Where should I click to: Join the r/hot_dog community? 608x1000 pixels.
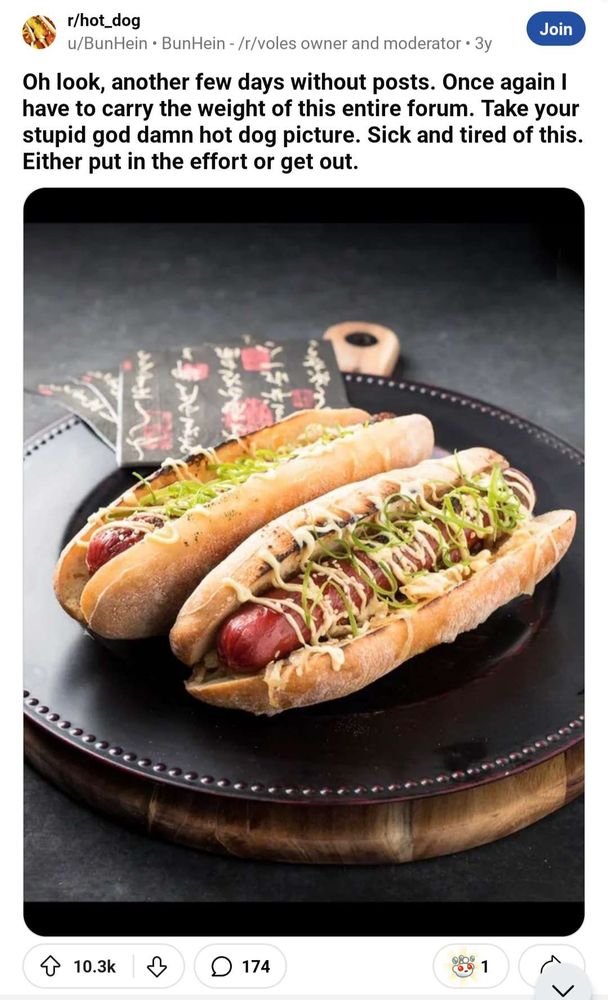555,29
